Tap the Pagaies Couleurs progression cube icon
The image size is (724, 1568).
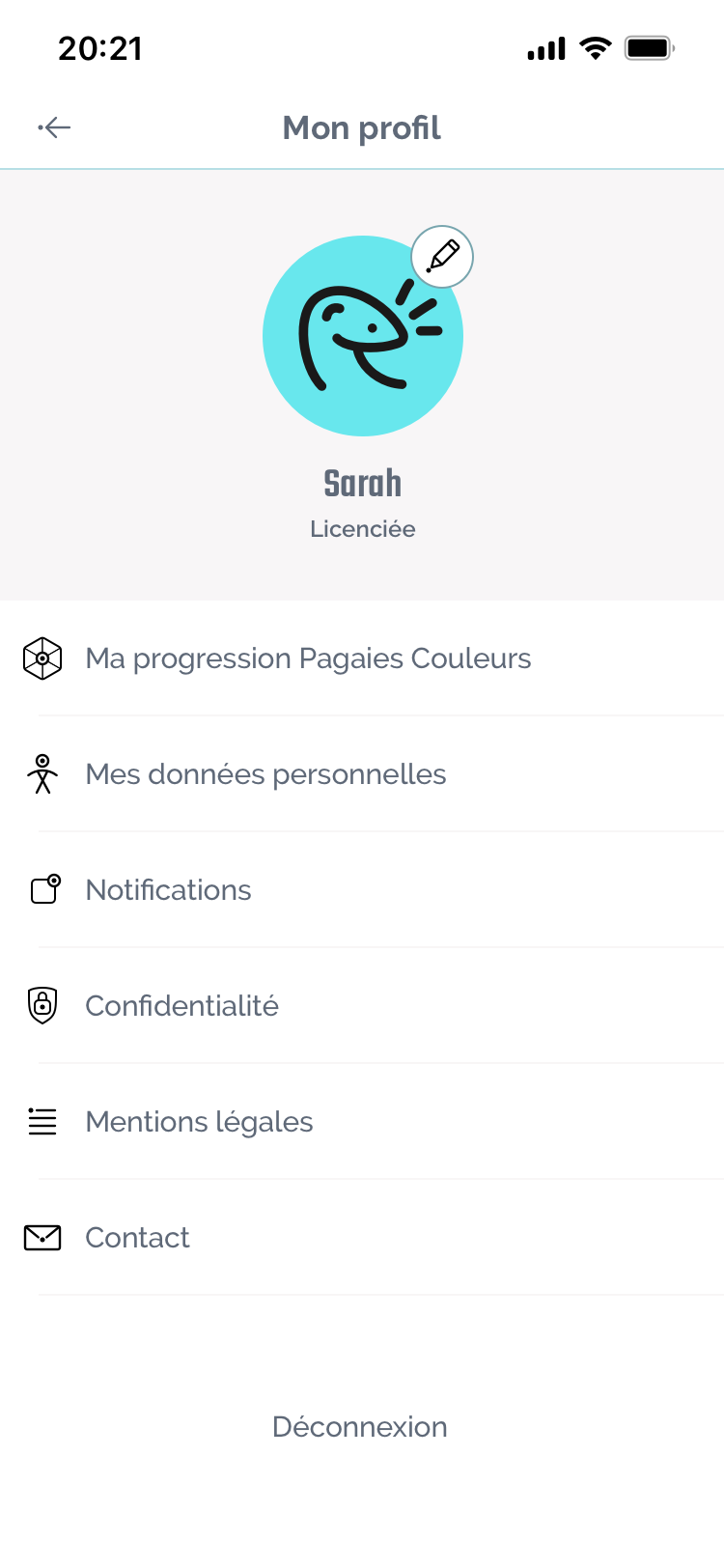point(42,658)
